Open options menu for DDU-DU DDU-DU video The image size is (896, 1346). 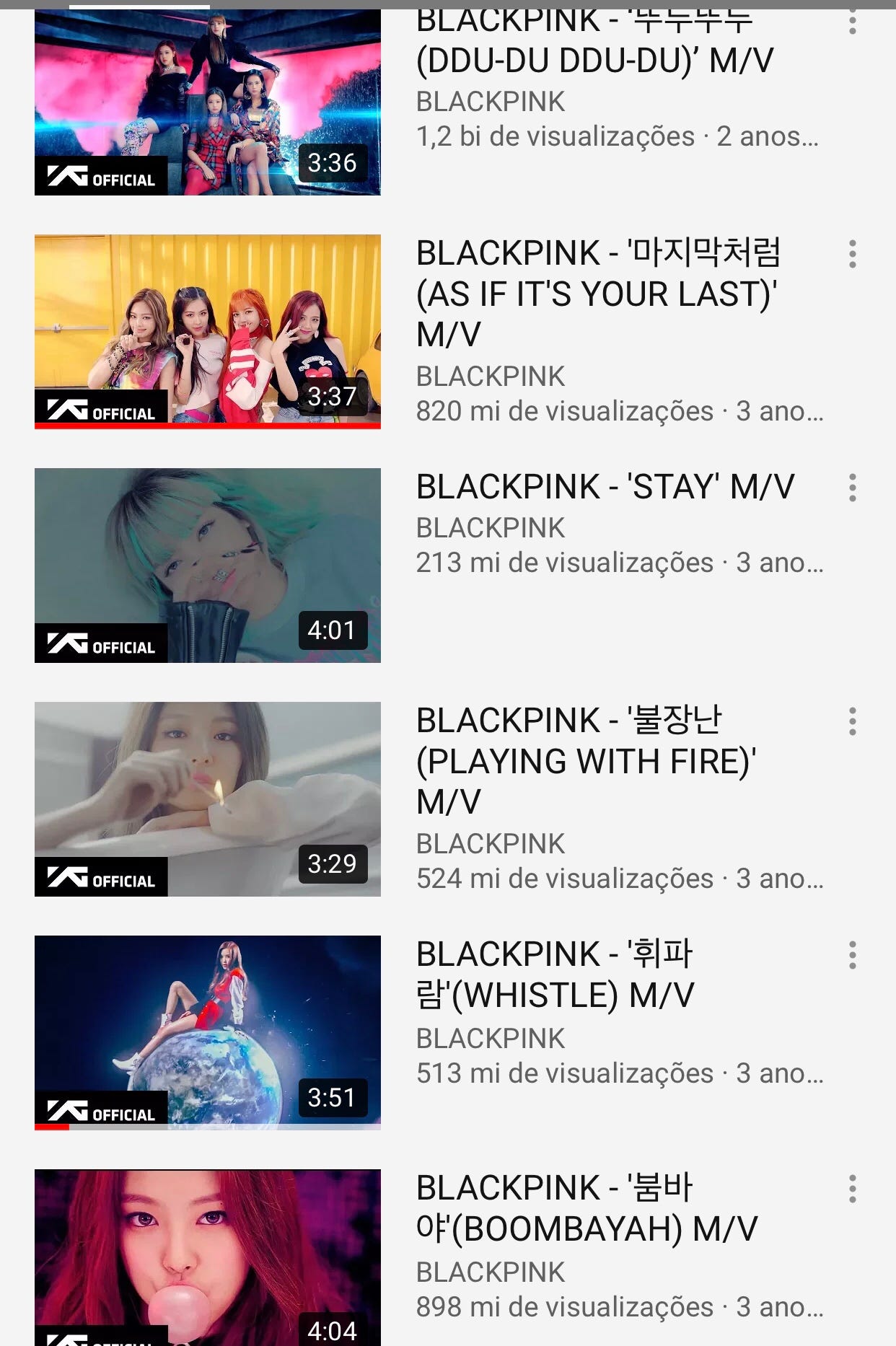click(x=853, y=22)
